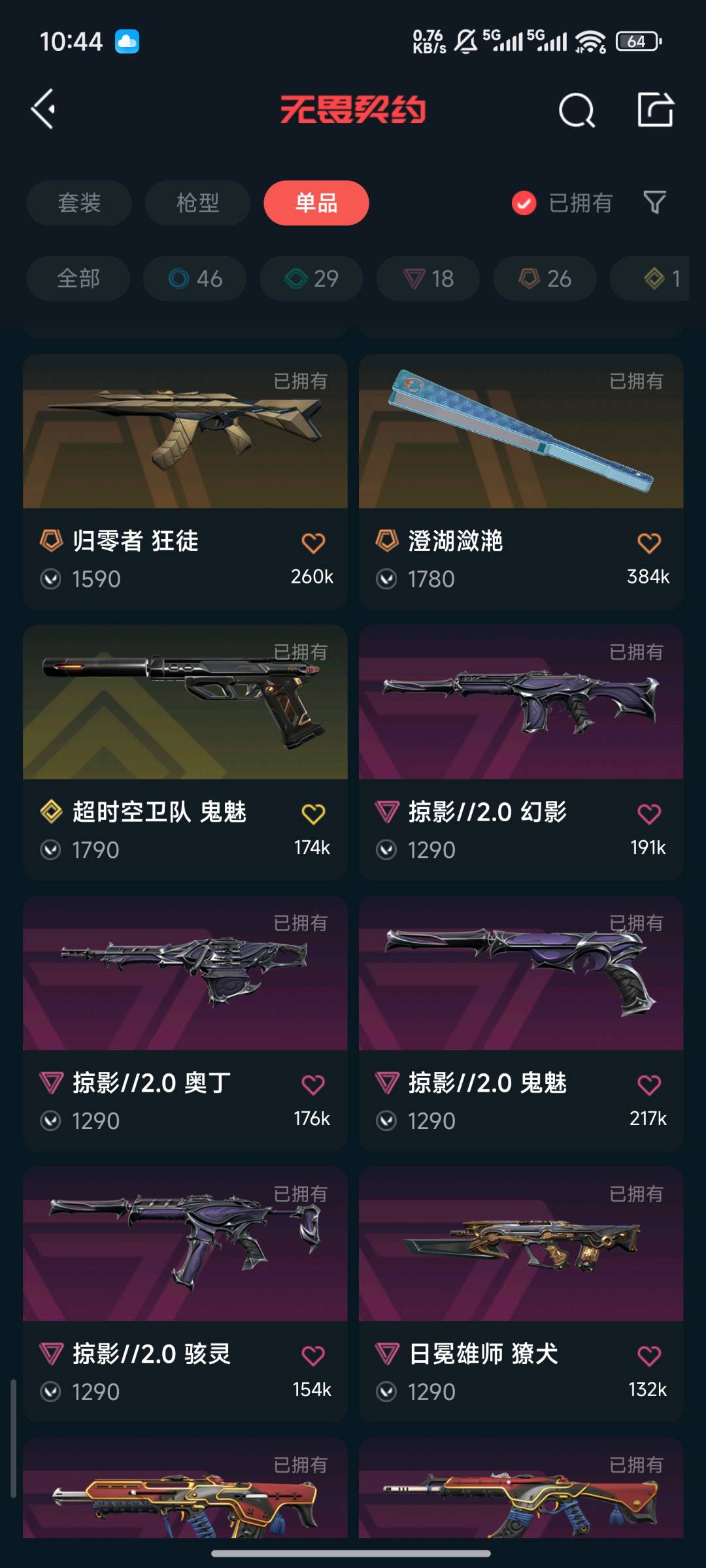Filter by the rarity chip showing 26

click(545, 279)
